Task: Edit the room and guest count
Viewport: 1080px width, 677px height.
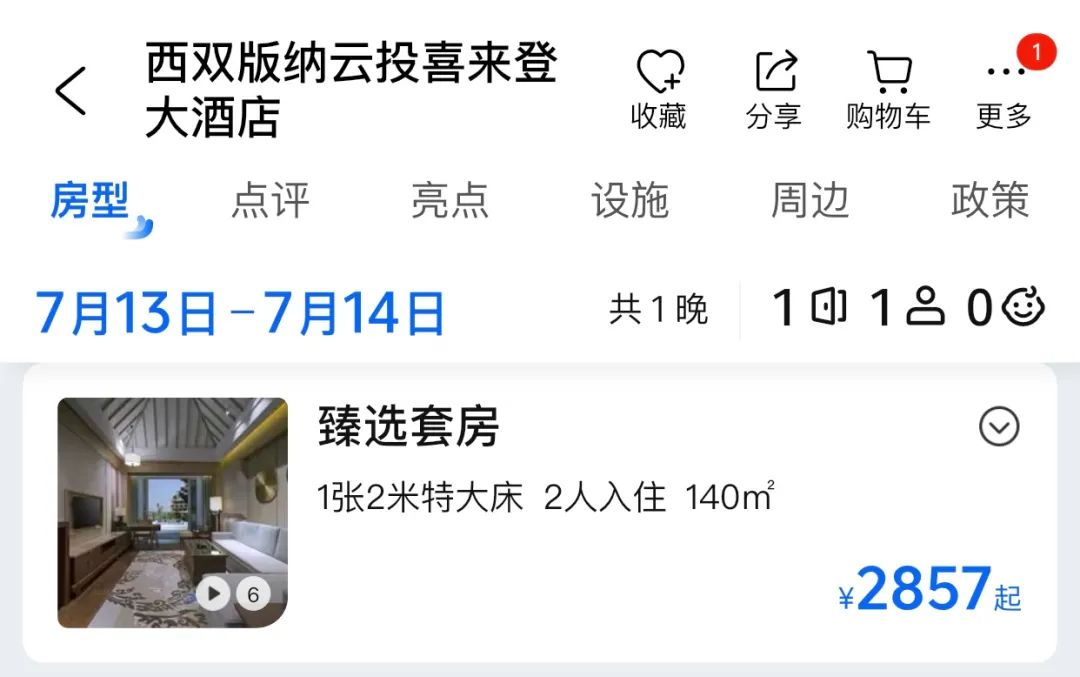Action: [908, 310]
